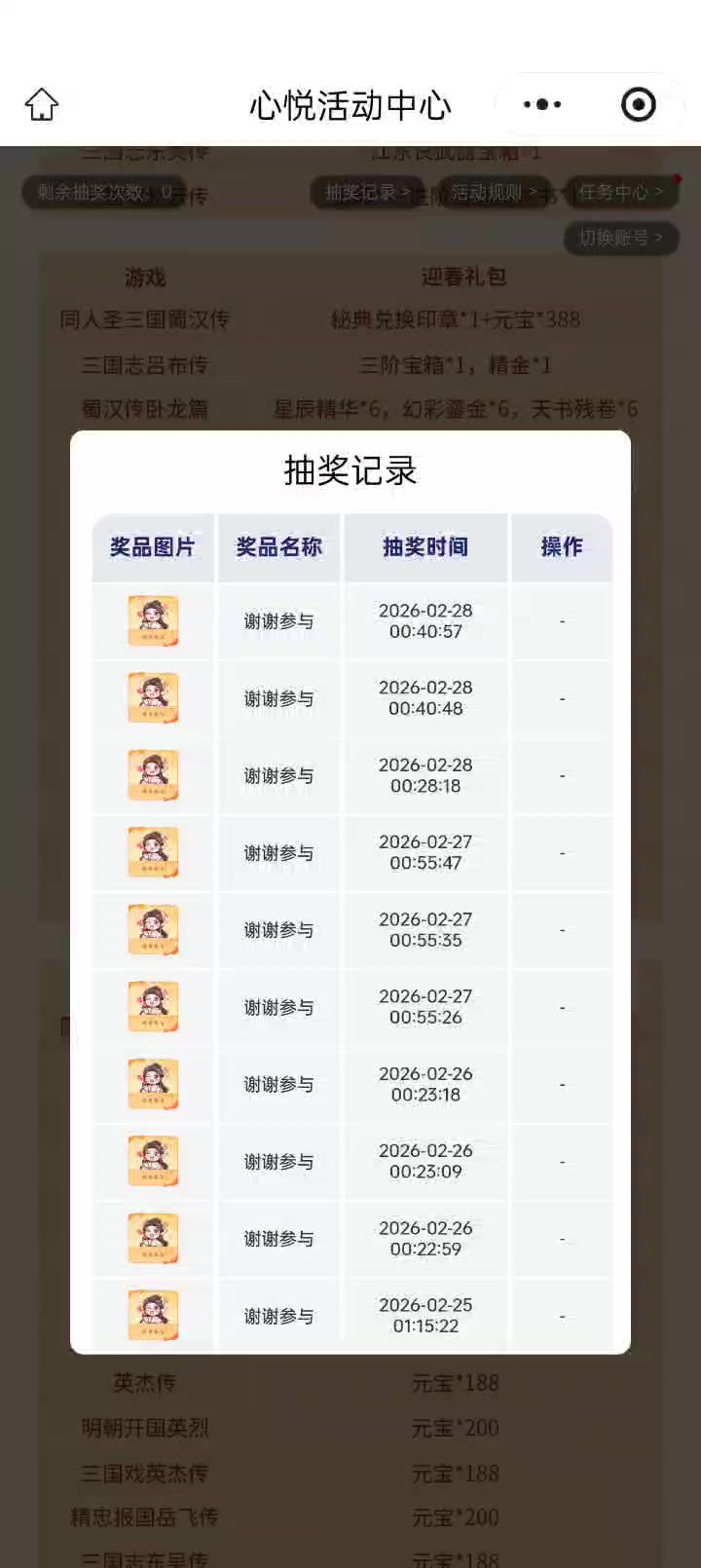Go to the mini program home page

click(x=42, y=104)
